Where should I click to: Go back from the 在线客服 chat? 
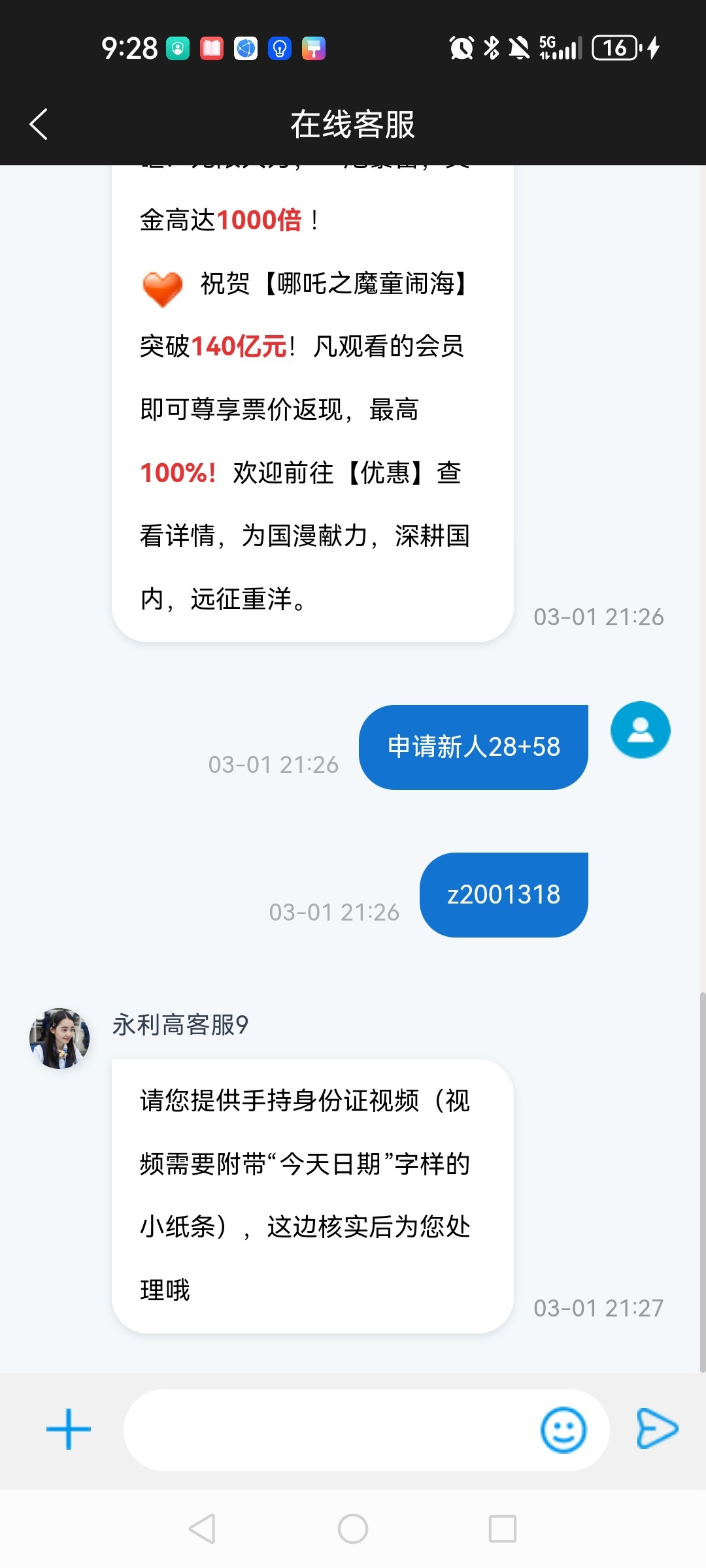pyautogui.click(x=39, y=124)
